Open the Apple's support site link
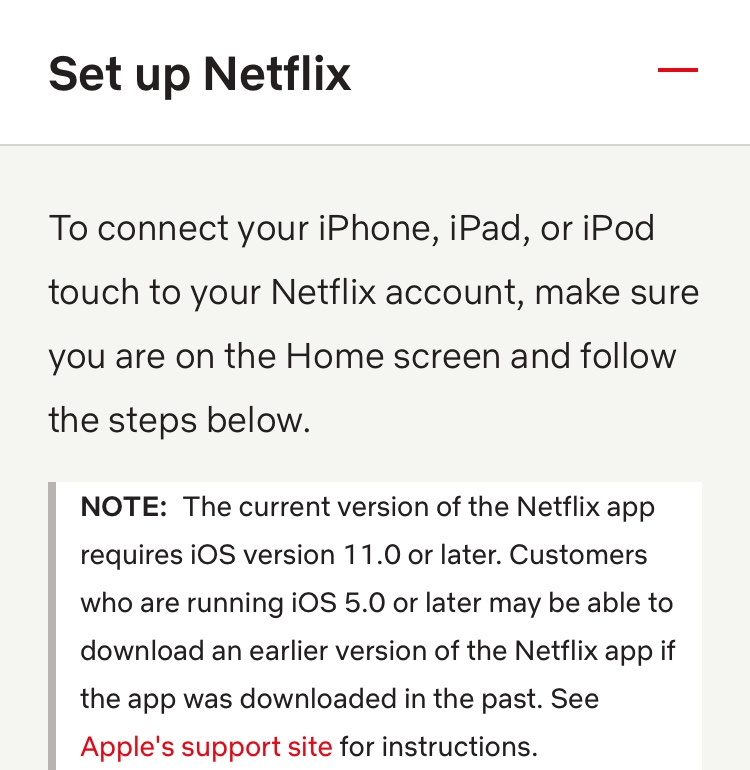Viewport: 750px width, 770px height. (x=206, y=746)
